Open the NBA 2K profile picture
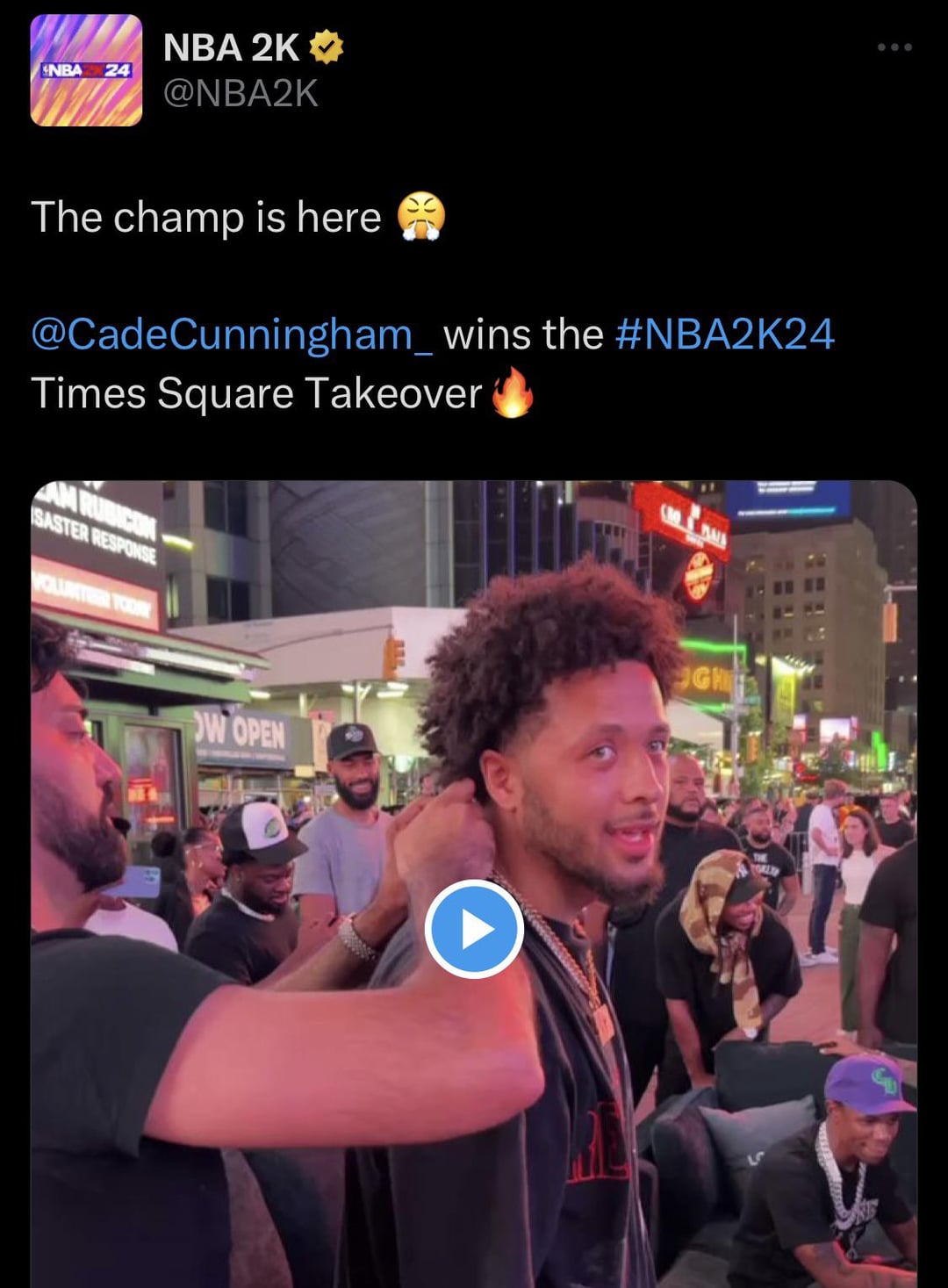 [x=86, y=70]
